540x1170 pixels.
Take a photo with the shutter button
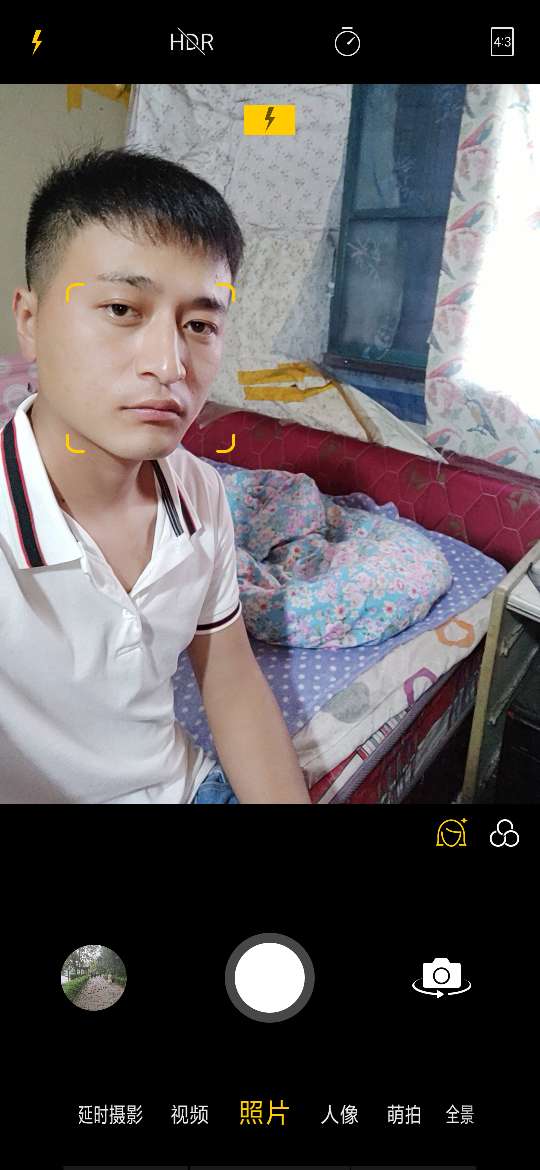(269, 977)
